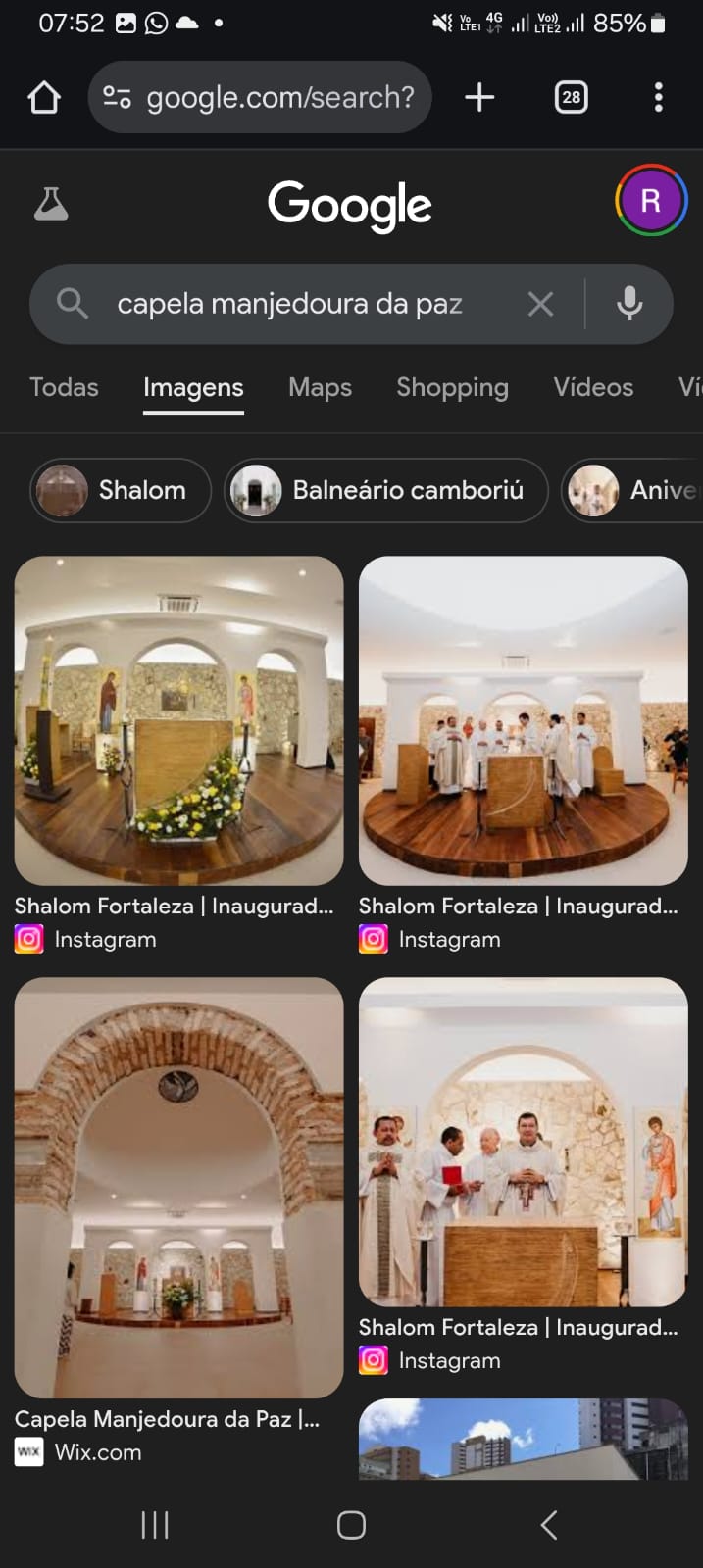Viewport: 703px width, 1568px height.
Task: Open the tab switcher showing 28
Action: [571, 98]
